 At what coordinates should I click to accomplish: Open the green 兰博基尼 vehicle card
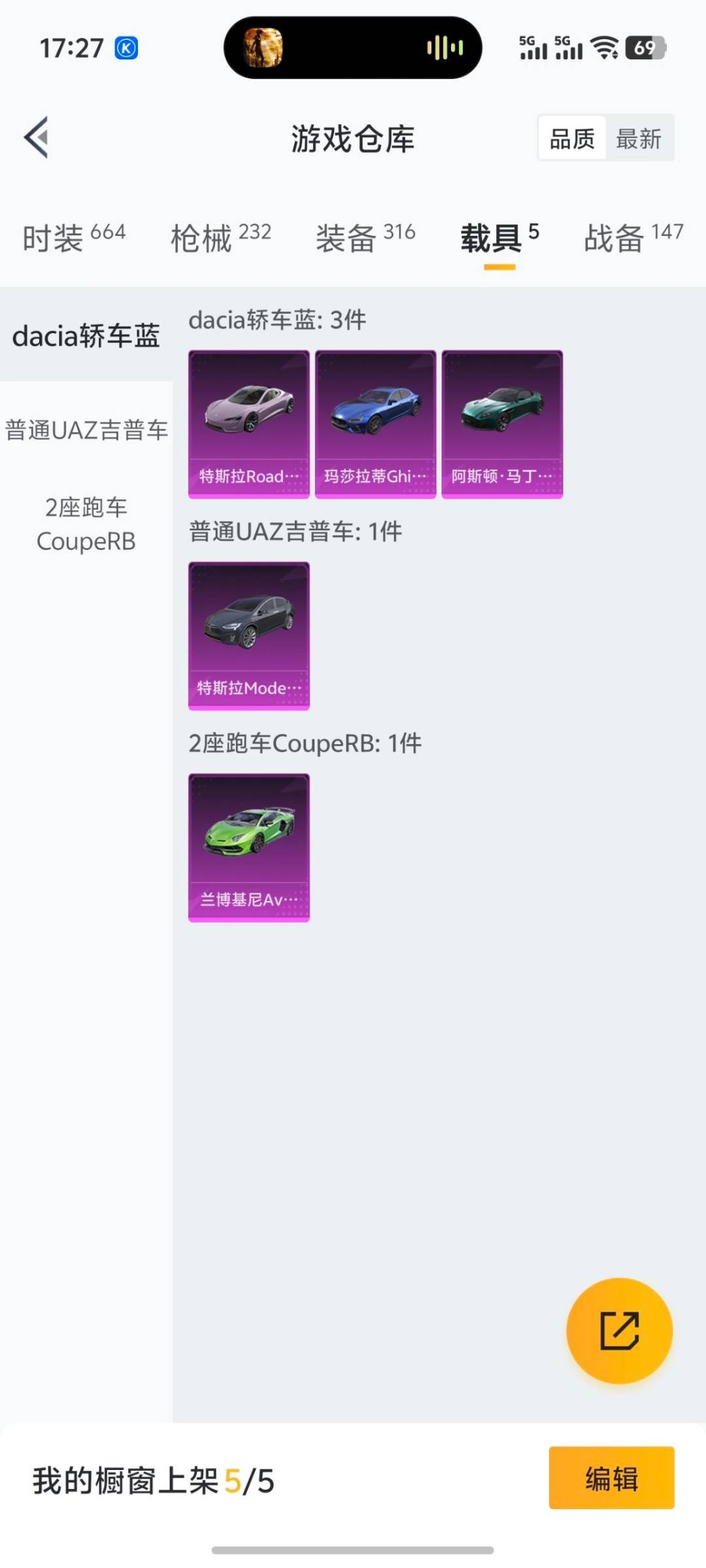point(248,847)
